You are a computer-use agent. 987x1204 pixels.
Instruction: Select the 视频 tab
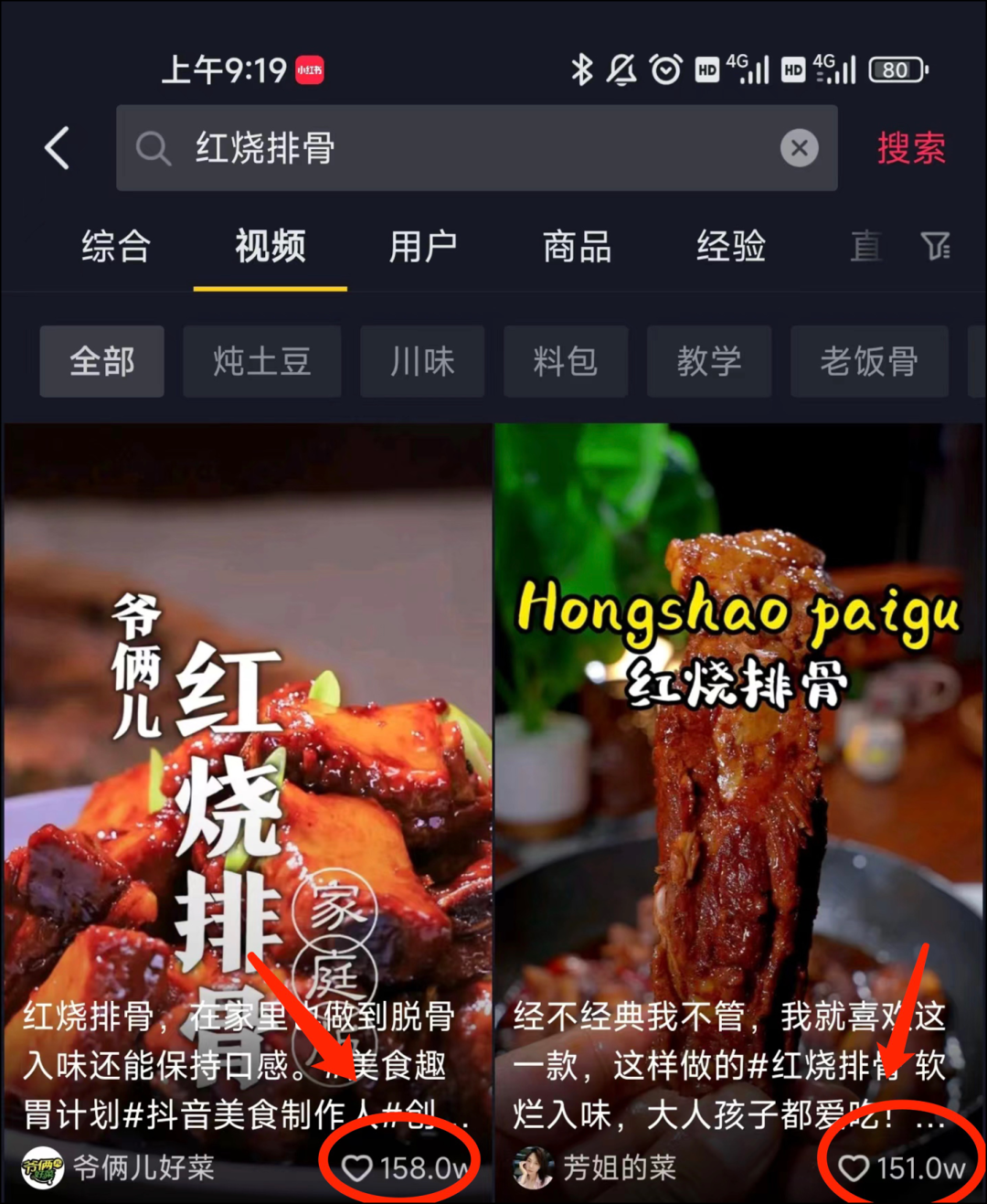coord(270,247)
